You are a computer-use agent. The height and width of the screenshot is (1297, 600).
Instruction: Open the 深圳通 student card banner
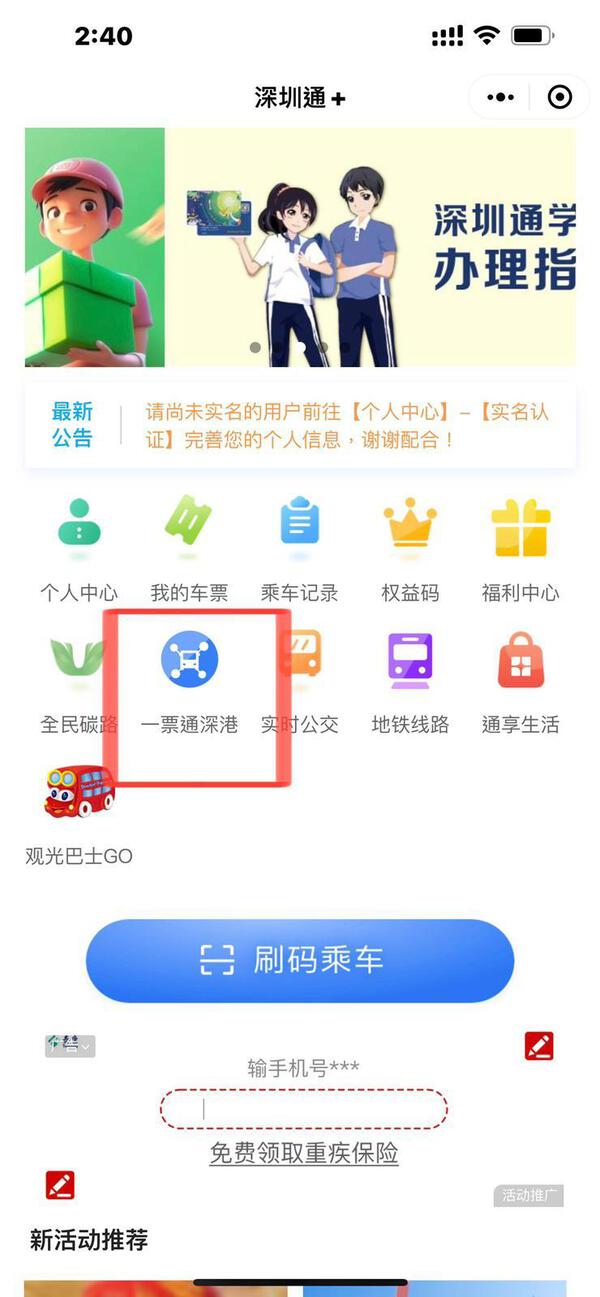coord(370,247)
